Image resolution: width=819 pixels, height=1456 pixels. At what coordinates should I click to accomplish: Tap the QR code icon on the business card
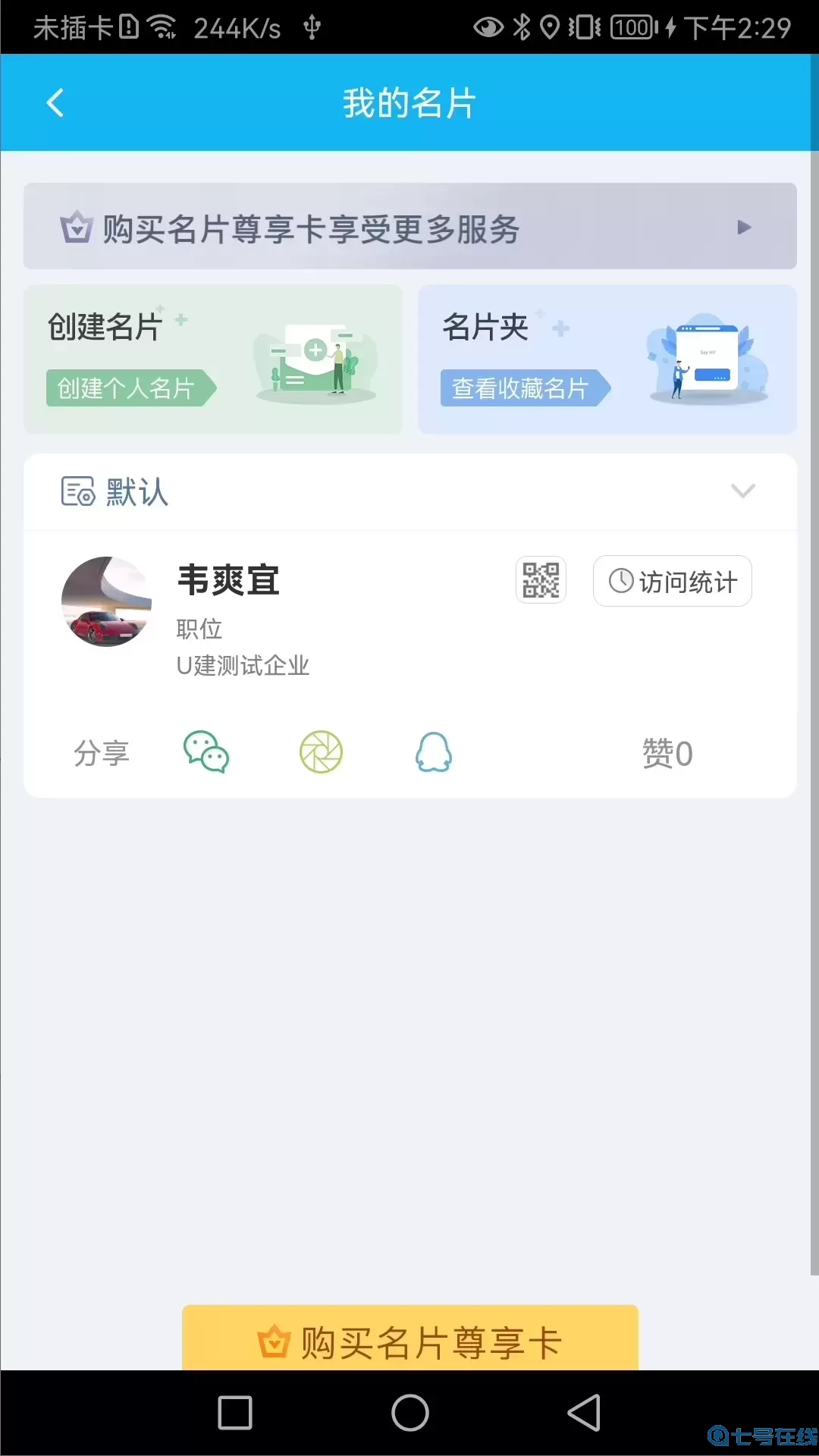(x=541, y=579)
